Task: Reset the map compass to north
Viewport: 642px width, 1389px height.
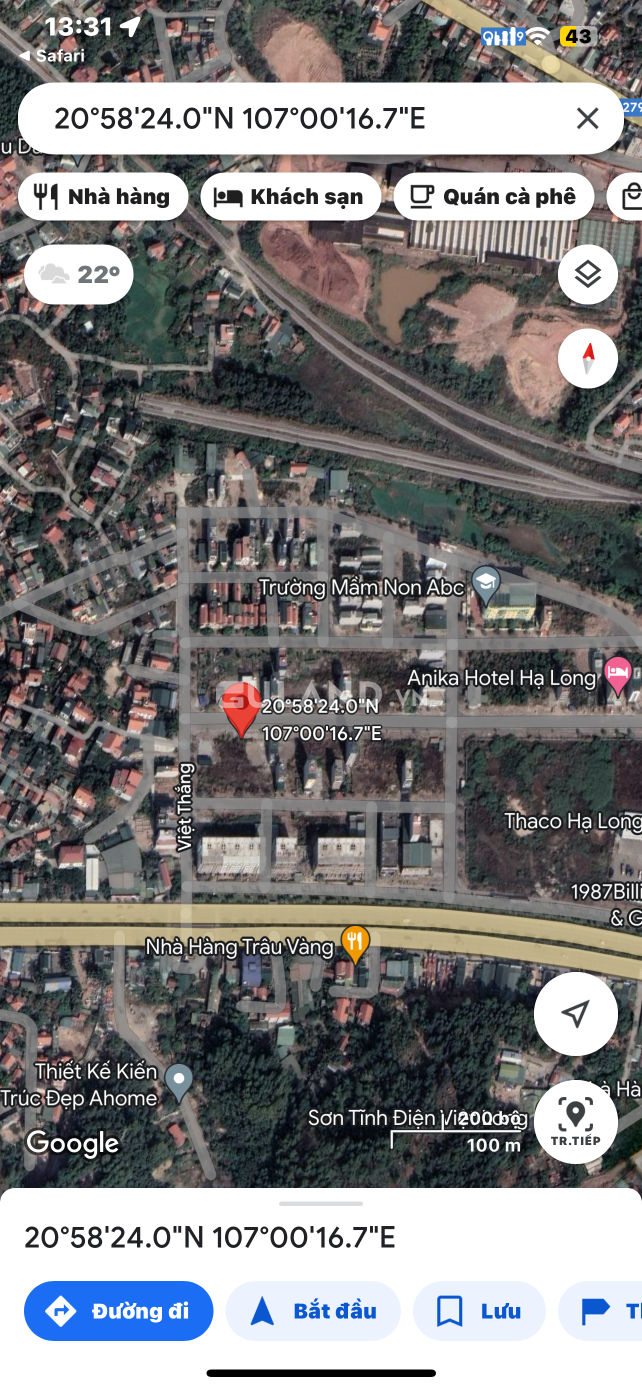Action: (587, 358)
